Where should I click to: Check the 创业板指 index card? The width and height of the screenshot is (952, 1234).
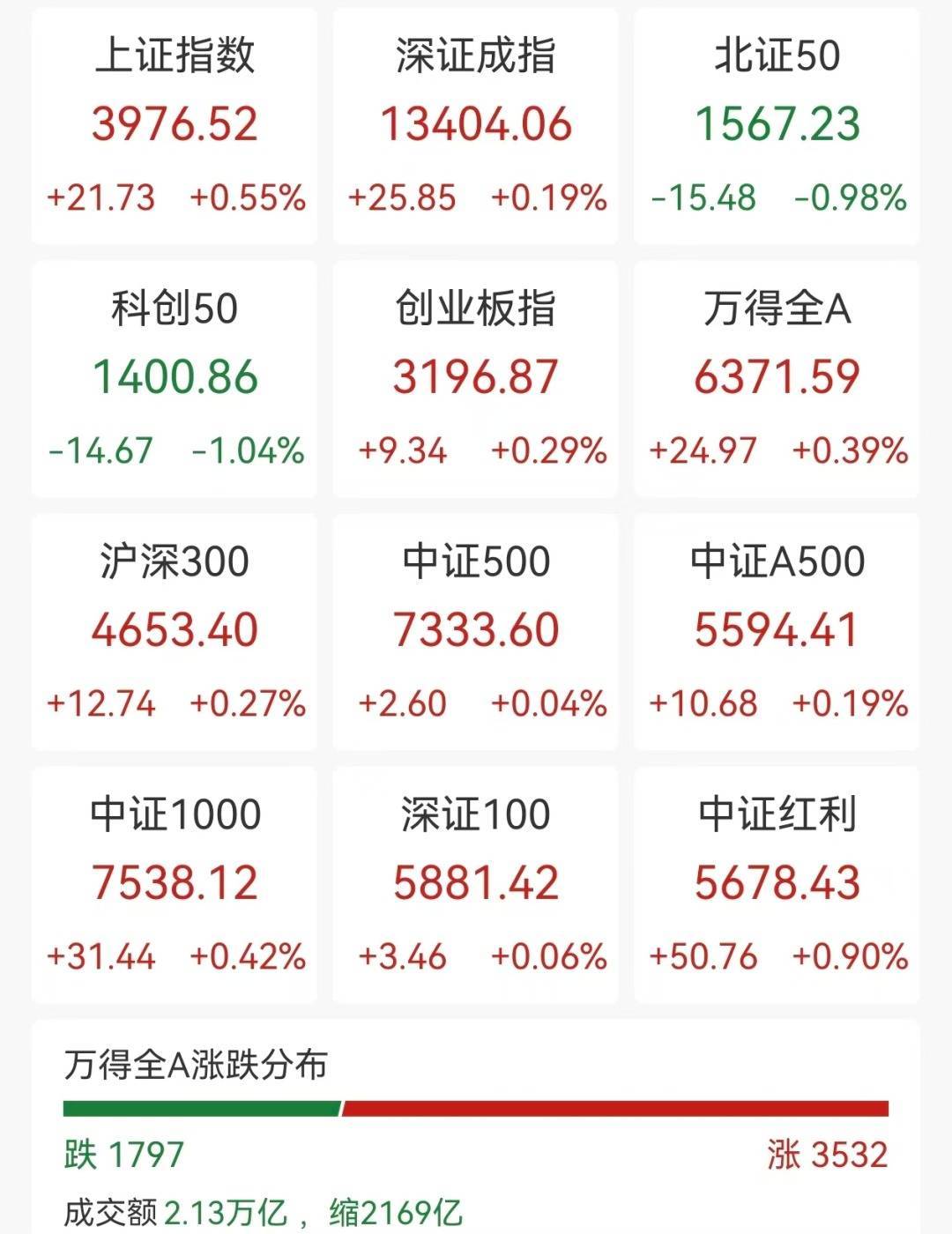click(476, 378)
